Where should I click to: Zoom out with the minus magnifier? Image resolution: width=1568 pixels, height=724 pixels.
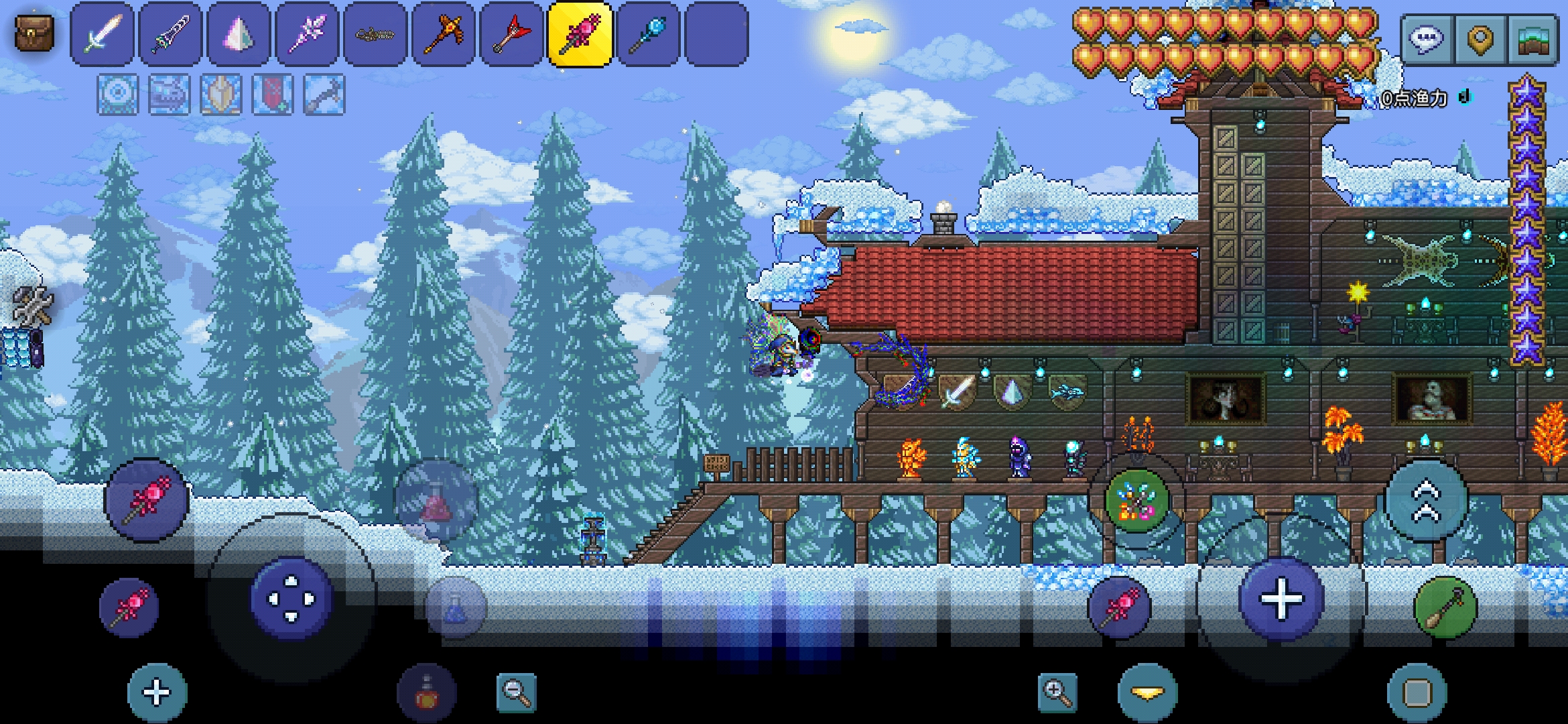[x=516, y=692]
